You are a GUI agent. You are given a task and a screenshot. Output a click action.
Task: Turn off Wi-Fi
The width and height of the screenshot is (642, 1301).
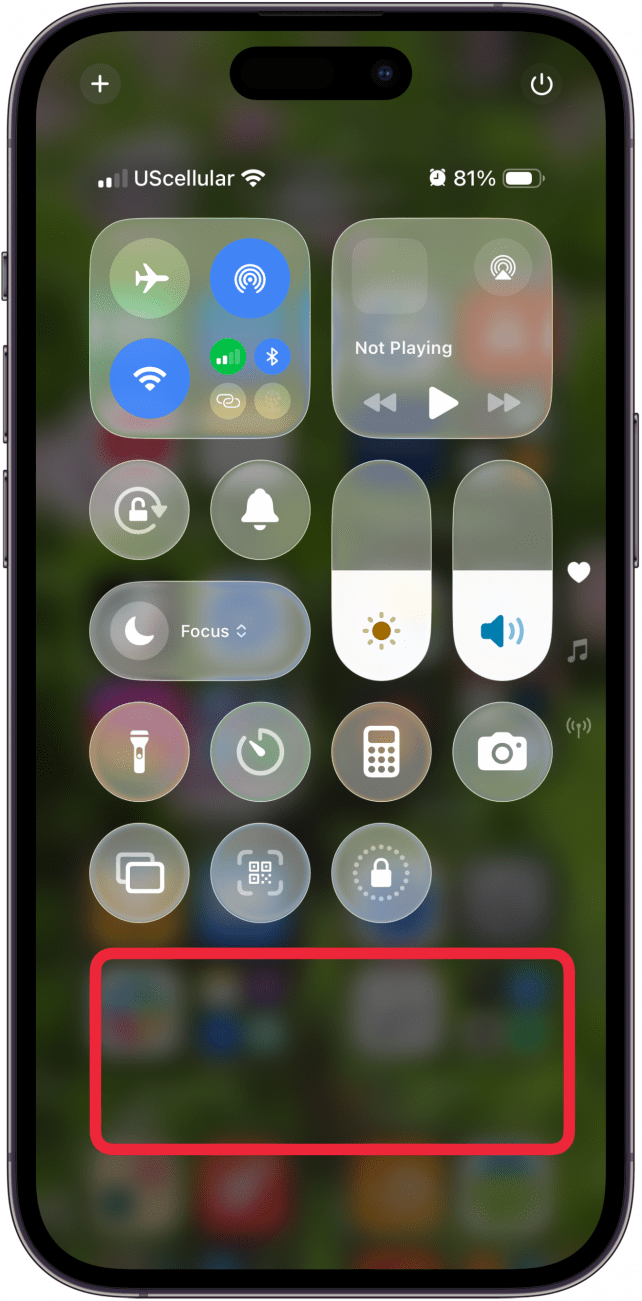[150, 378]
